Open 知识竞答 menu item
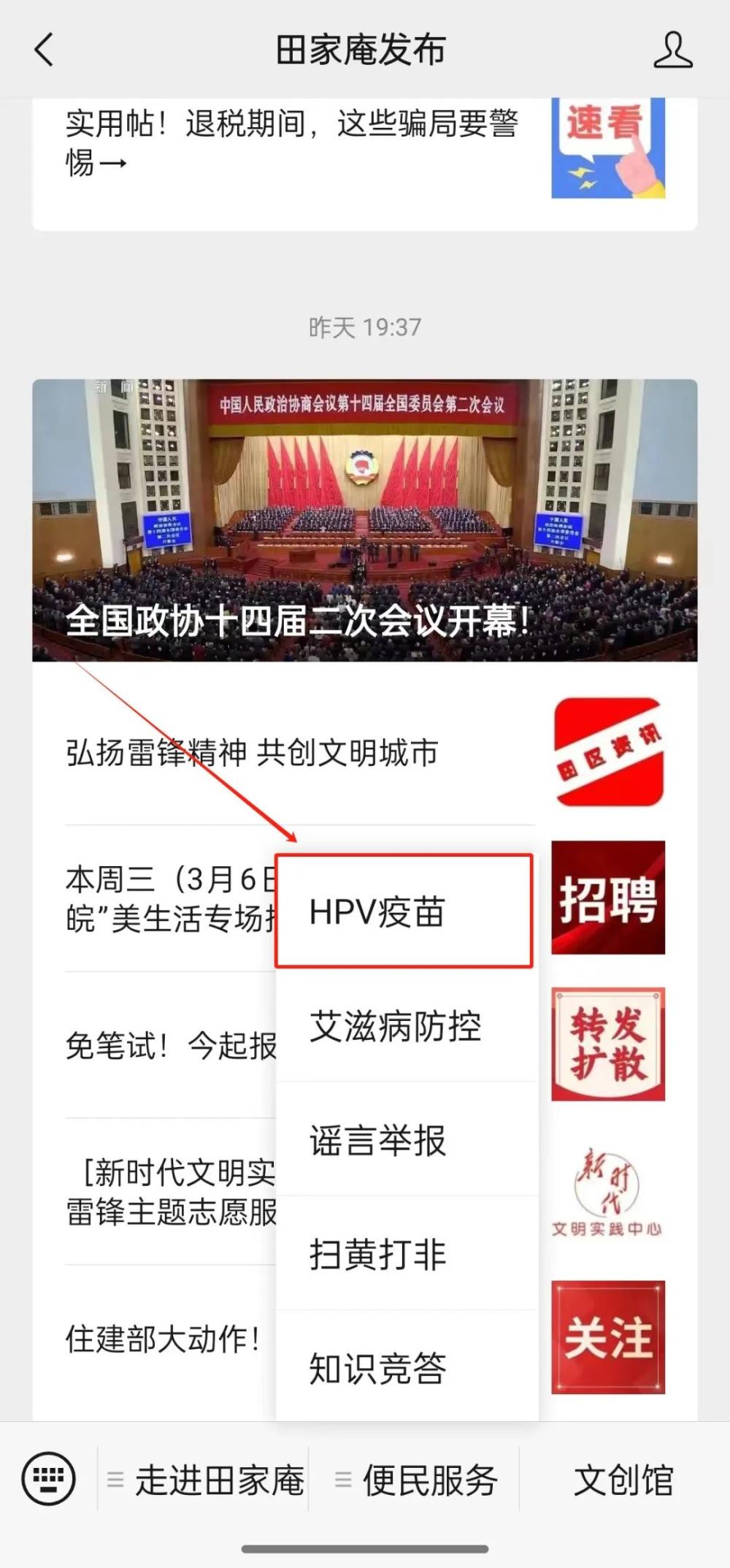Viewport: 730px width, 1568px height. click(x=407, y=1367)
